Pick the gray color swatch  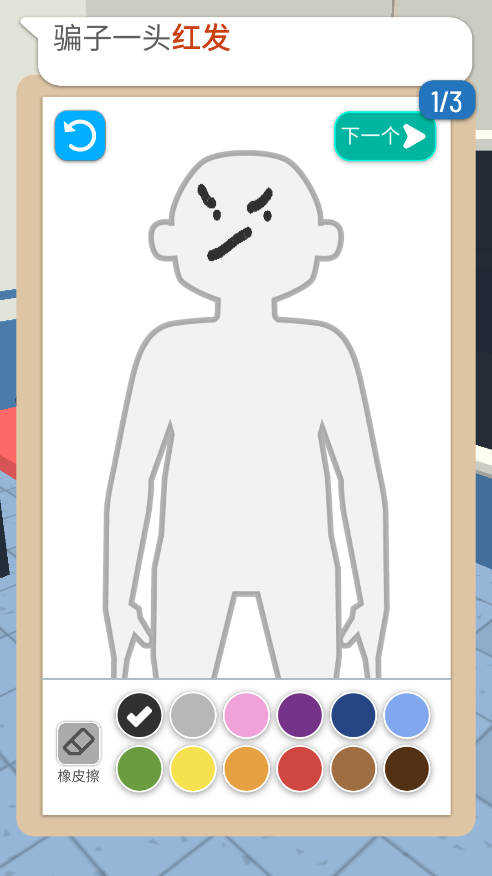coord(193,715)
